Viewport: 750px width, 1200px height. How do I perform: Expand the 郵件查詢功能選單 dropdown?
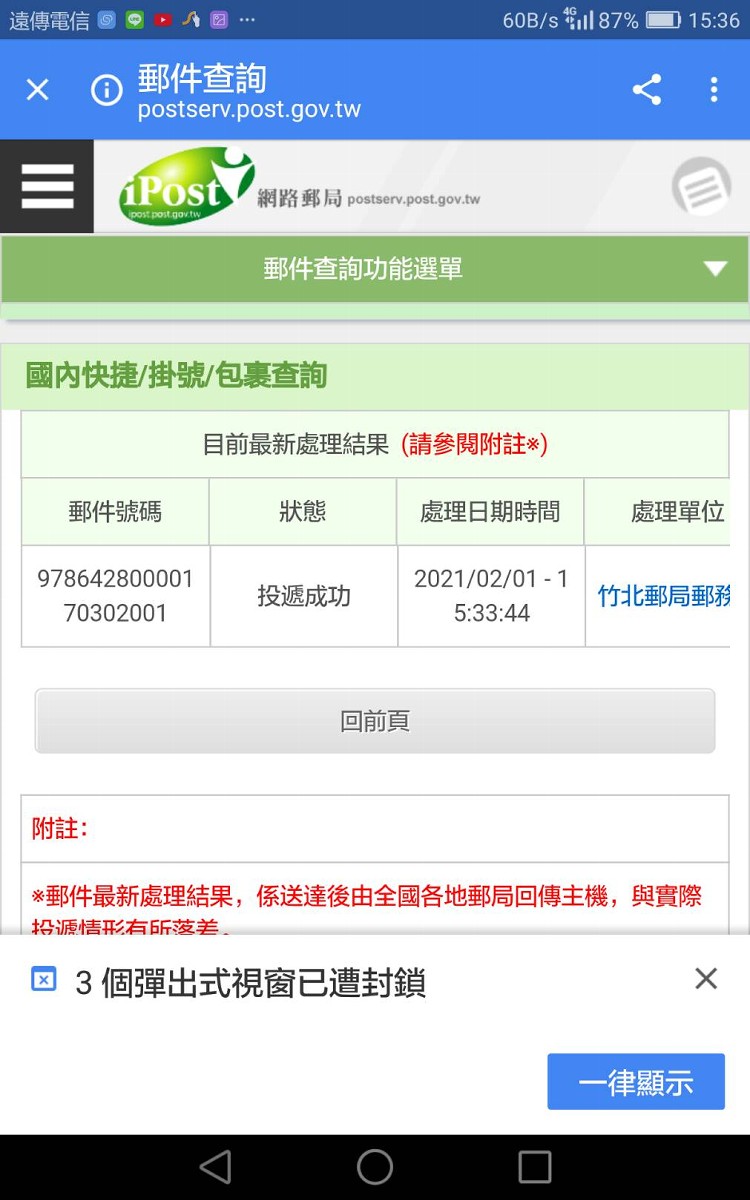tap(375, 269)
